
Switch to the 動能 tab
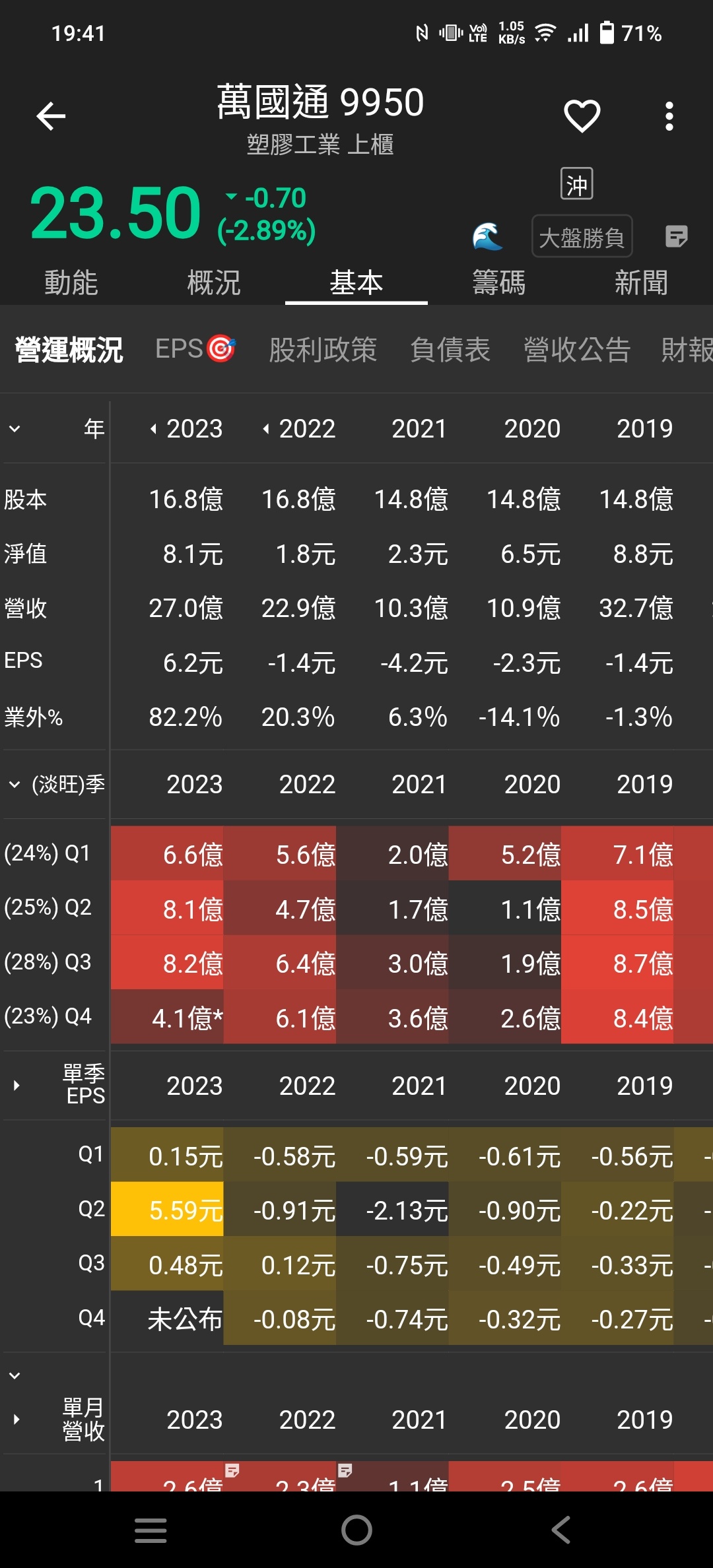point(71,283)
